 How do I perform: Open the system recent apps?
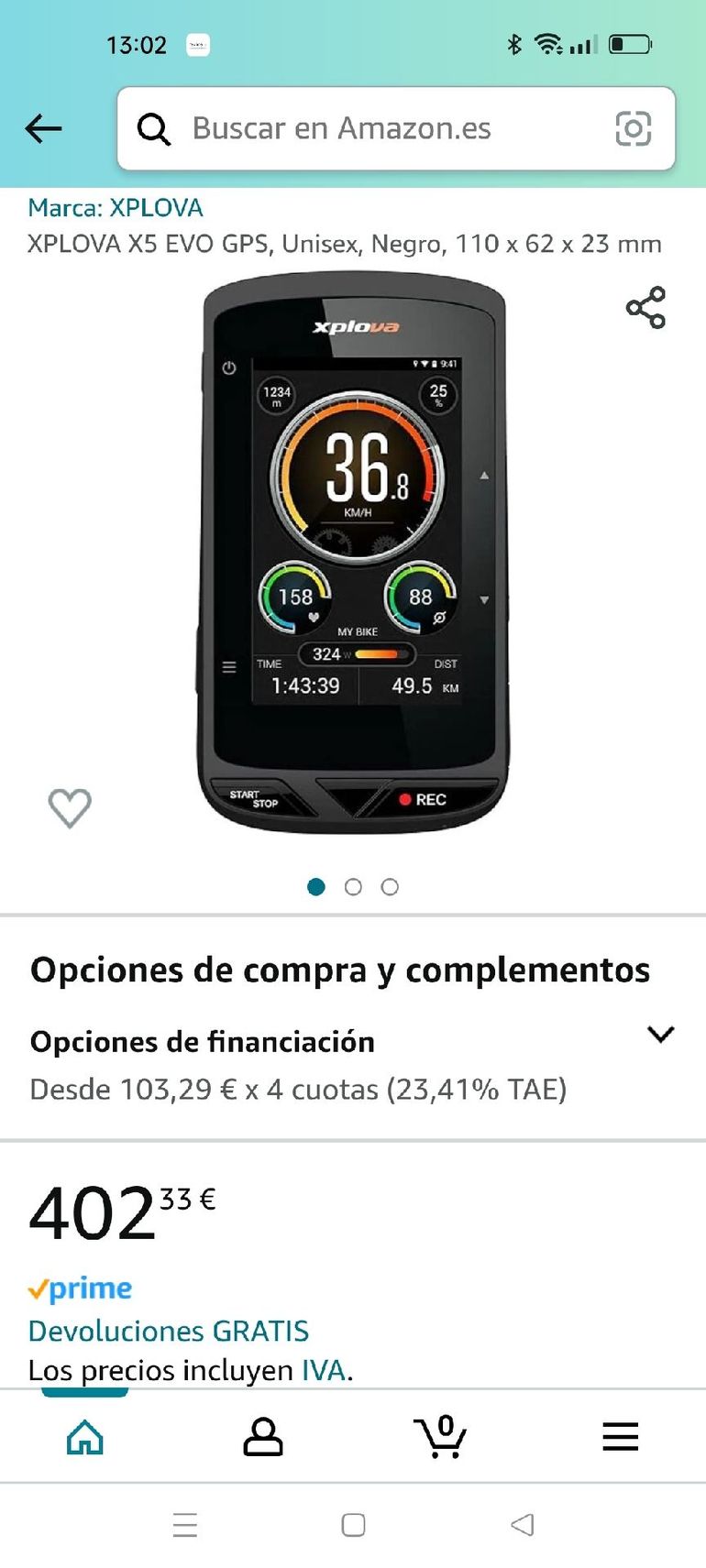185,1525
